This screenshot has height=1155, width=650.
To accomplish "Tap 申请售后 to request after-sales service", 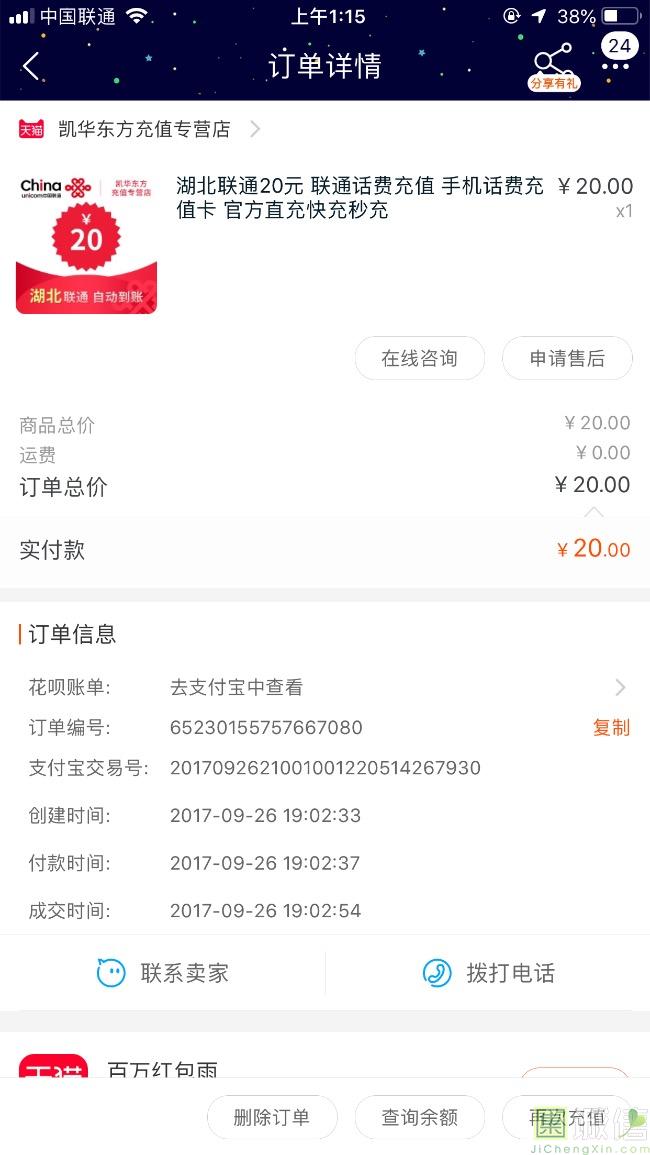I will pos(567,359).
